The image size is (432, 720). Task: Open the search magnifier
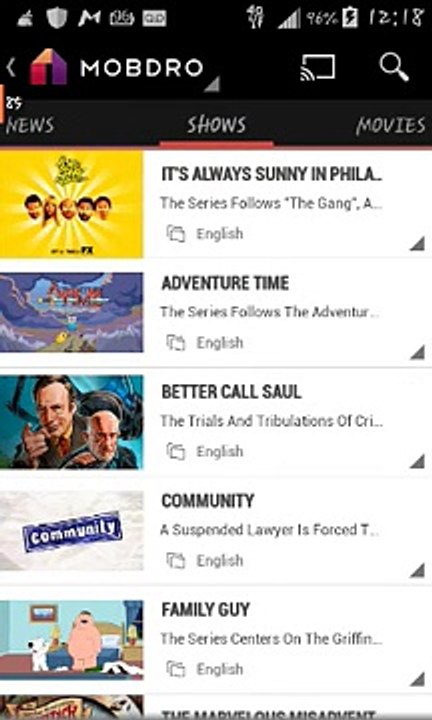click(394, 68)
